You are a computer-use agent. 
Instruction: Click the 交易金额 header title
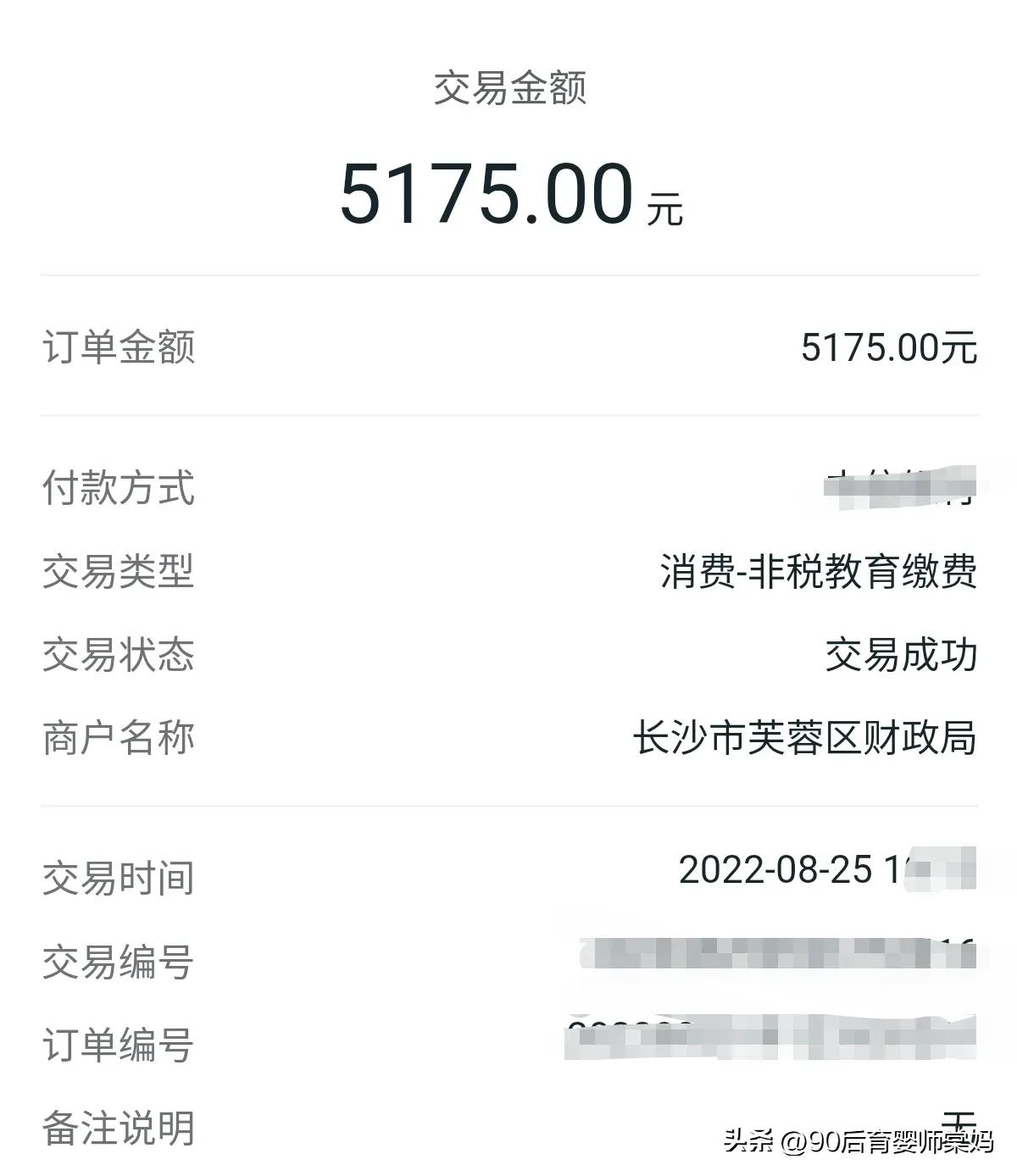click(x=508, y=89)
